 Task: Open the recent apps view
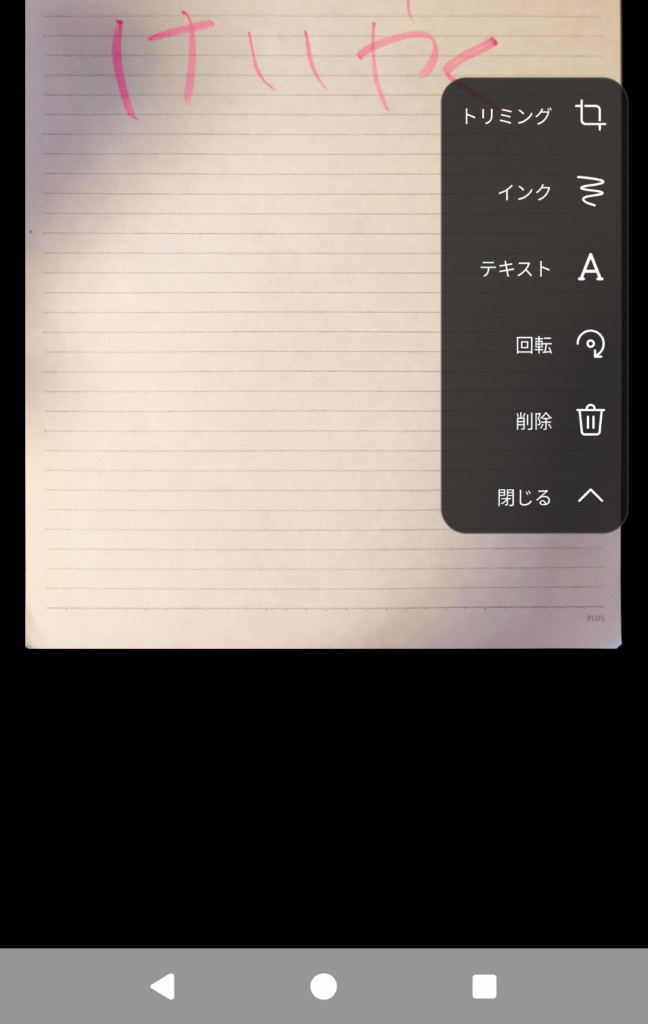[484, 986]
